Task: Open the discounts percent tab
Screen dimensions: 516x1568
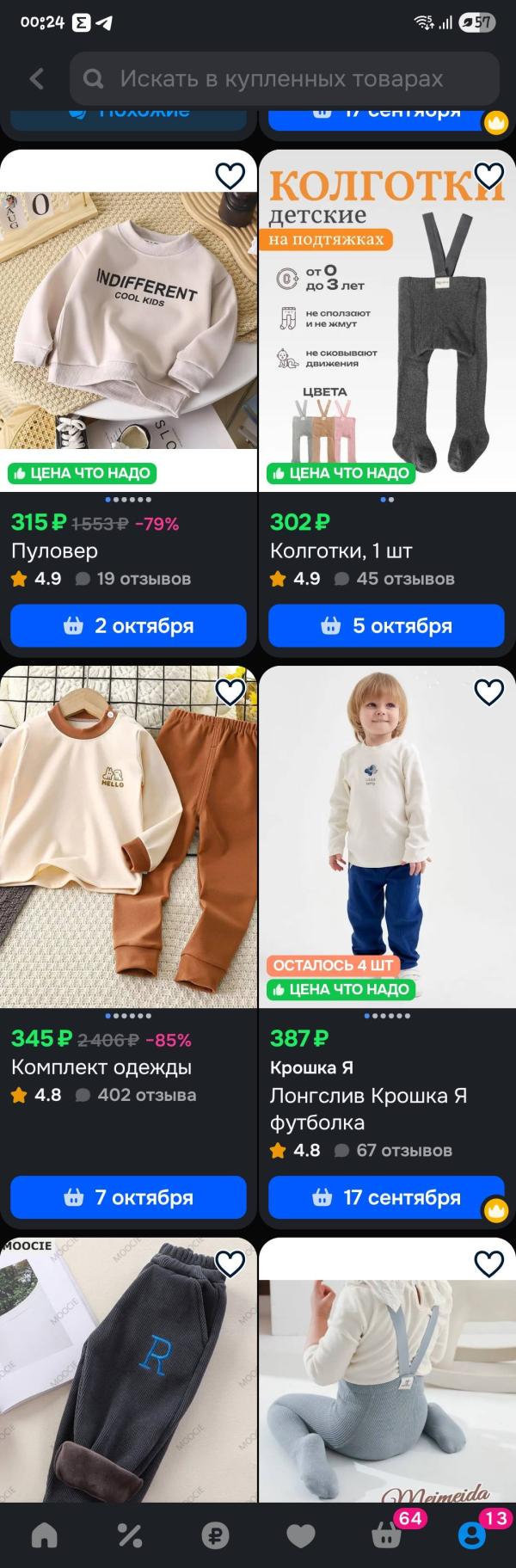Action: pyautogui.click(x=129, y=1535)
